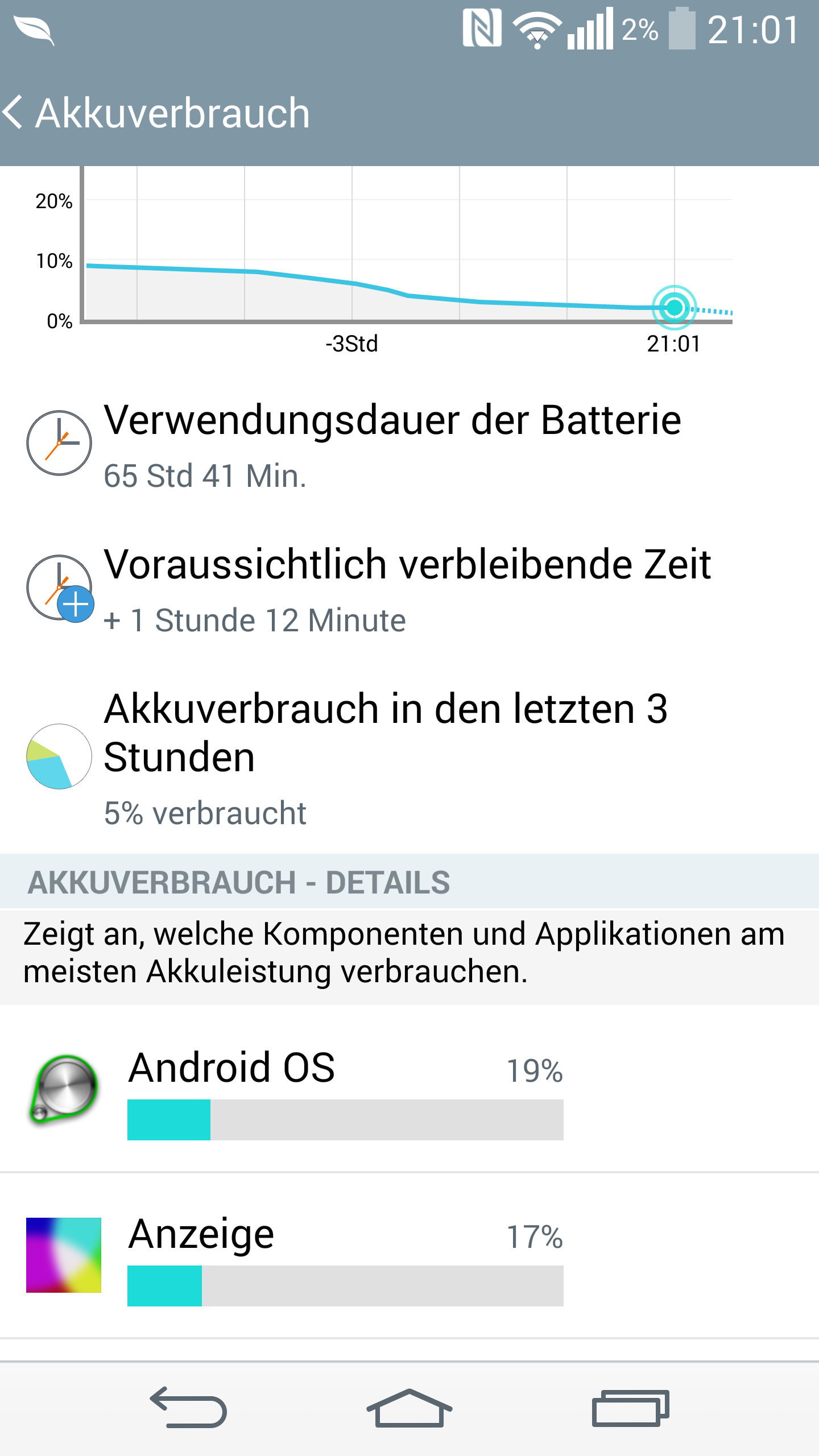View Anzeige battery usage details

pyautogui.click(x=409, y=1256)
